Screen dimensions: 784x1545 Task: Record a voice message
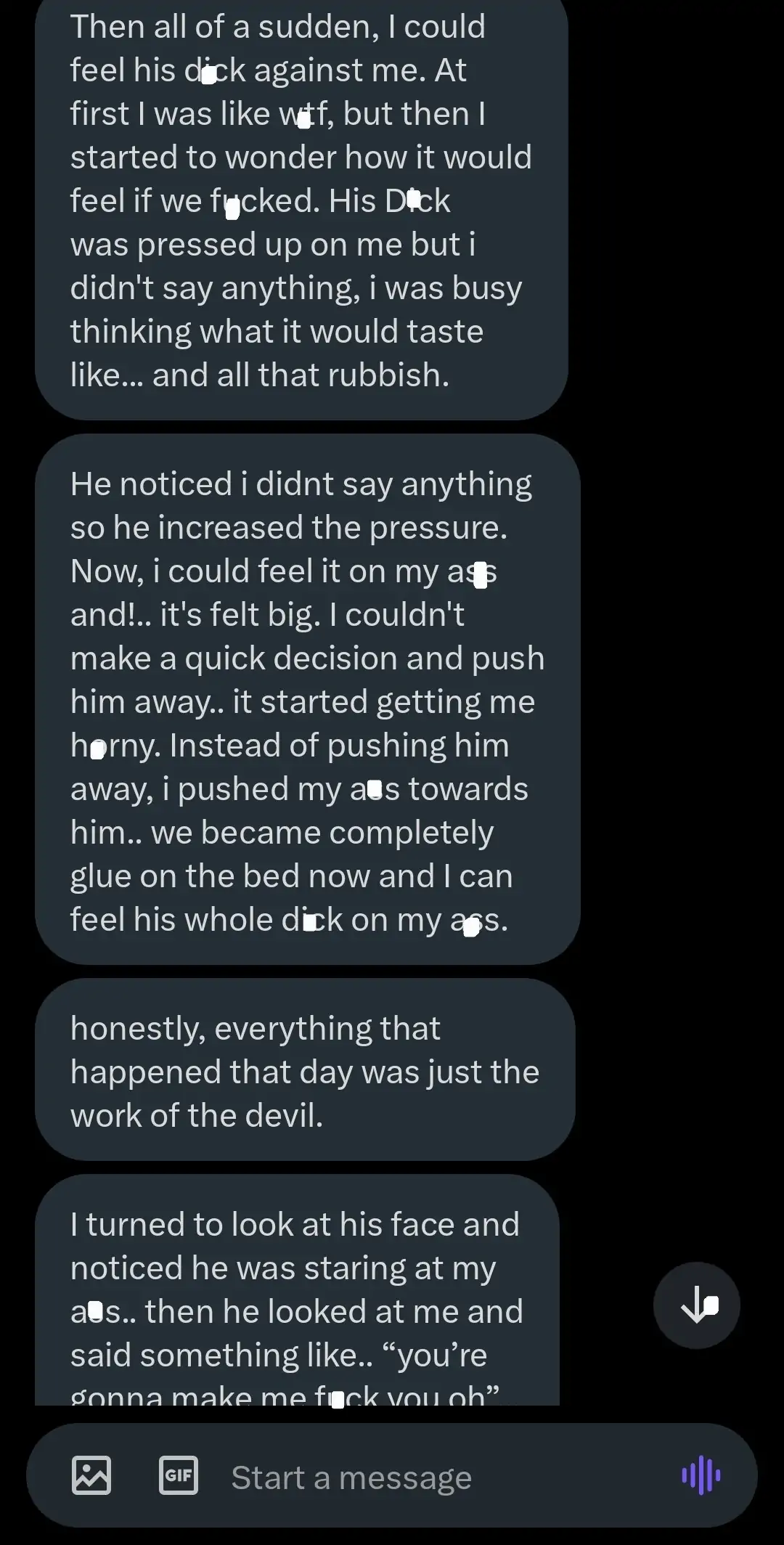click(x=701, y=1475)
